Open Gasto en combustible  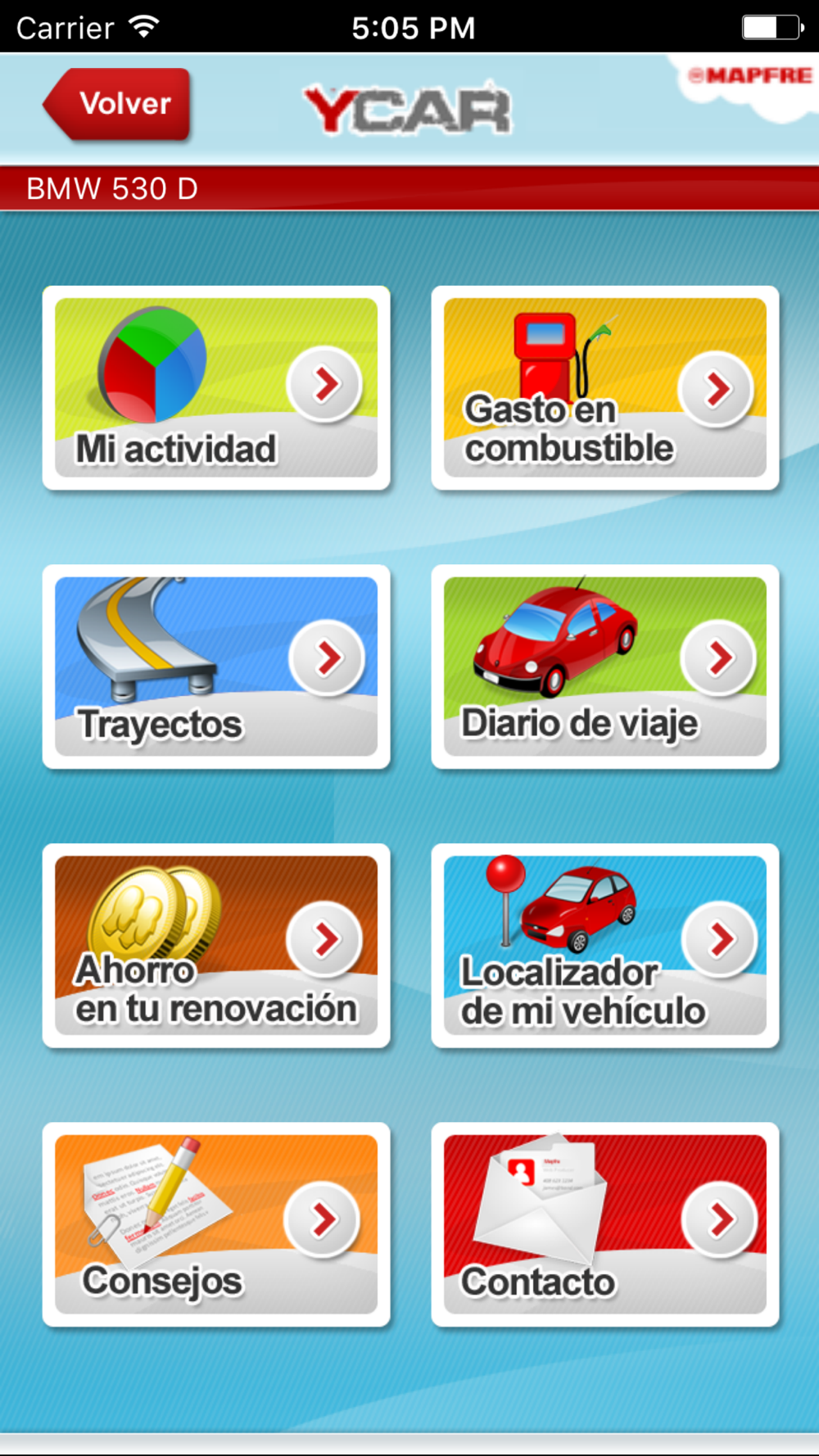604,388
